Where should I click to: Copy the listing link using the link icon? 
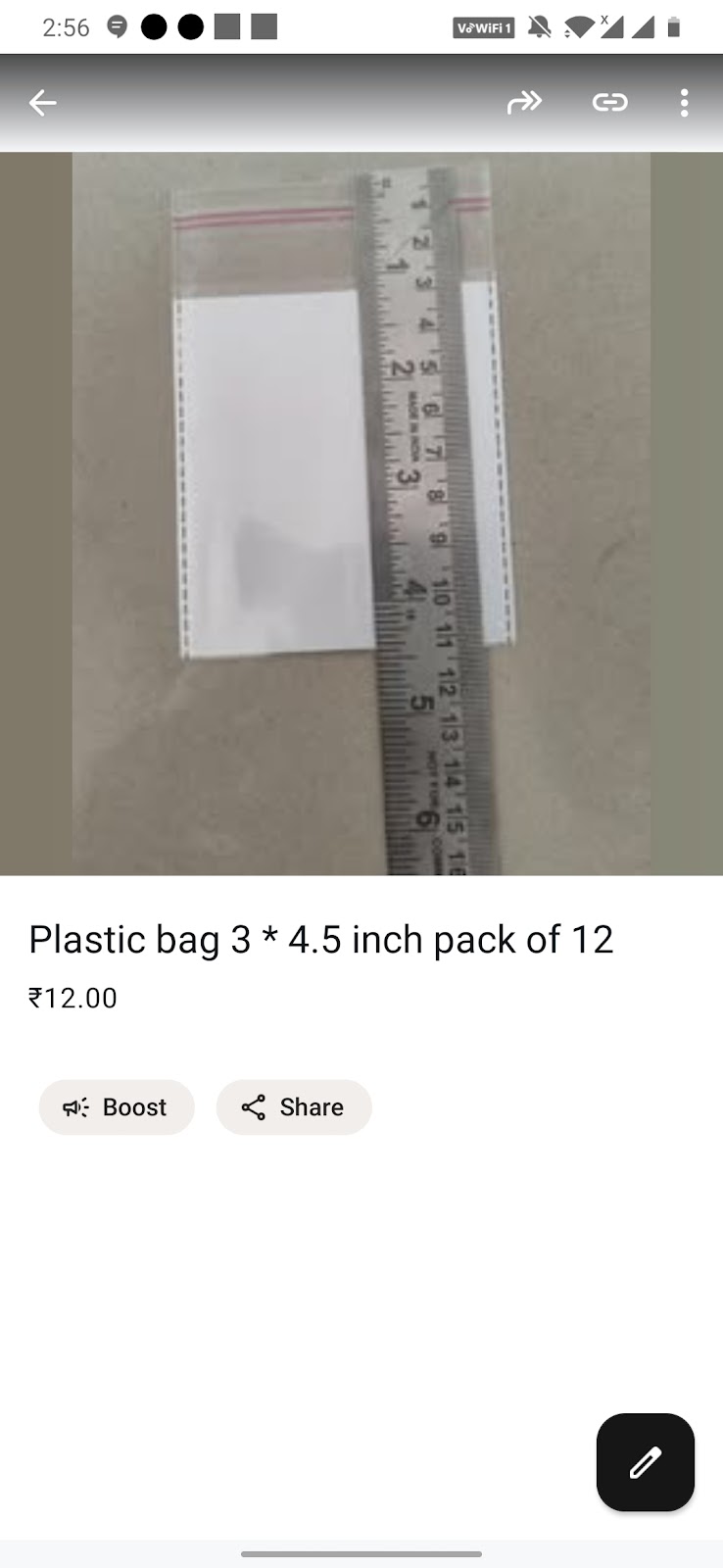[609, 102]
